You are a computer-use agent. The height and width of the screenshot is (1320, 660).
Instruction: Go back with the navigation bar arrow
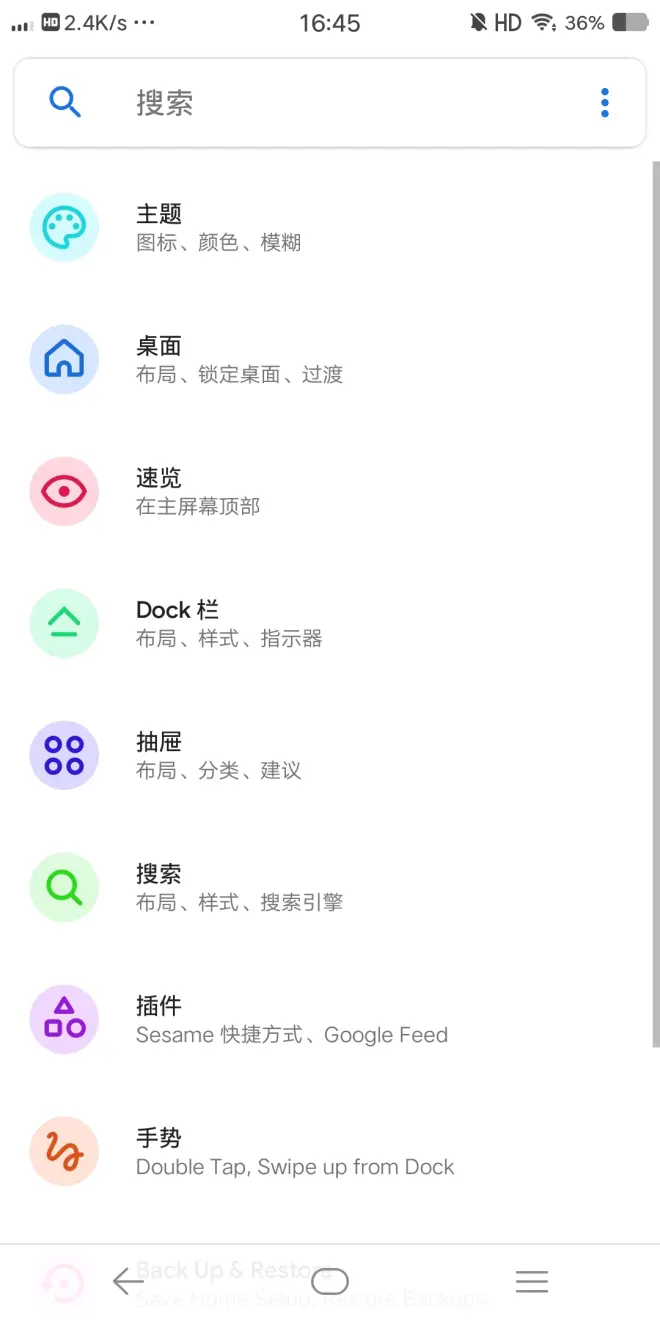[128, 1282]
